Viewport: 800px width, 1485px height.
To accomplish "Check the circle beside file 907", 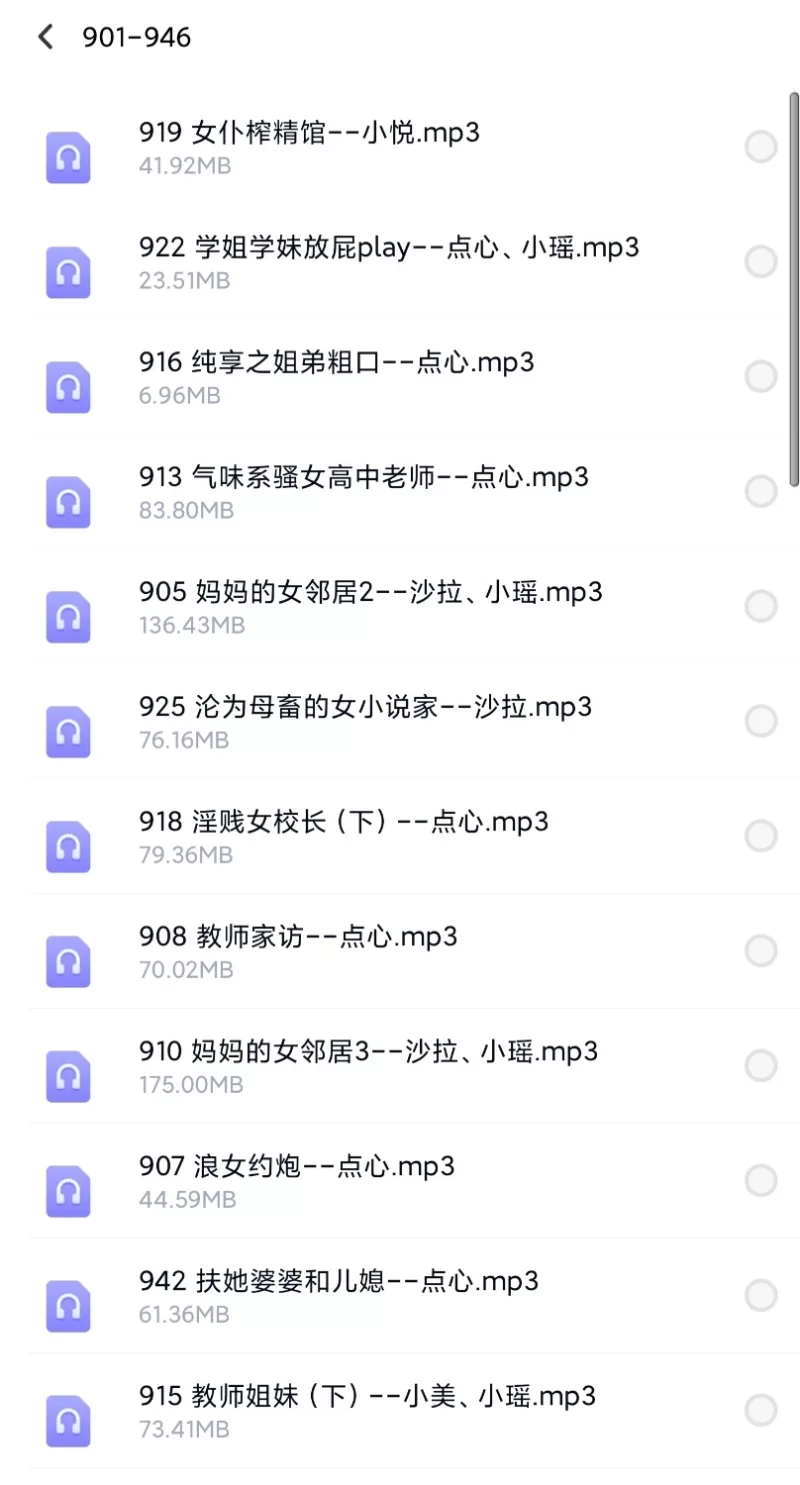I will pyautogui.click(x=761, y=1181).
